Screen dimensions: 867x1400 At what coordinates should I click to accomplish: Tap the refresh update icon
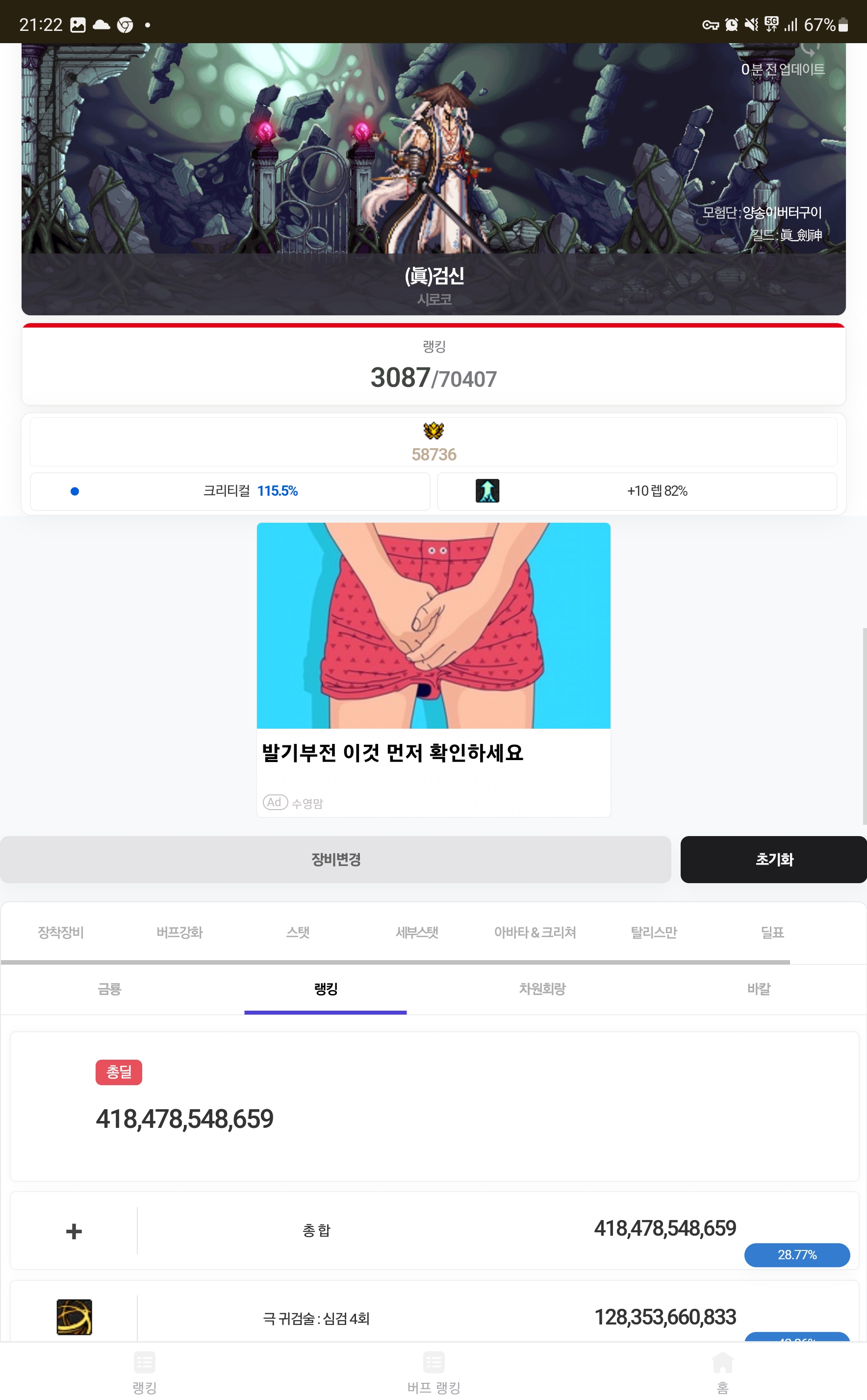pyautogui.click(x=809, y=50)
